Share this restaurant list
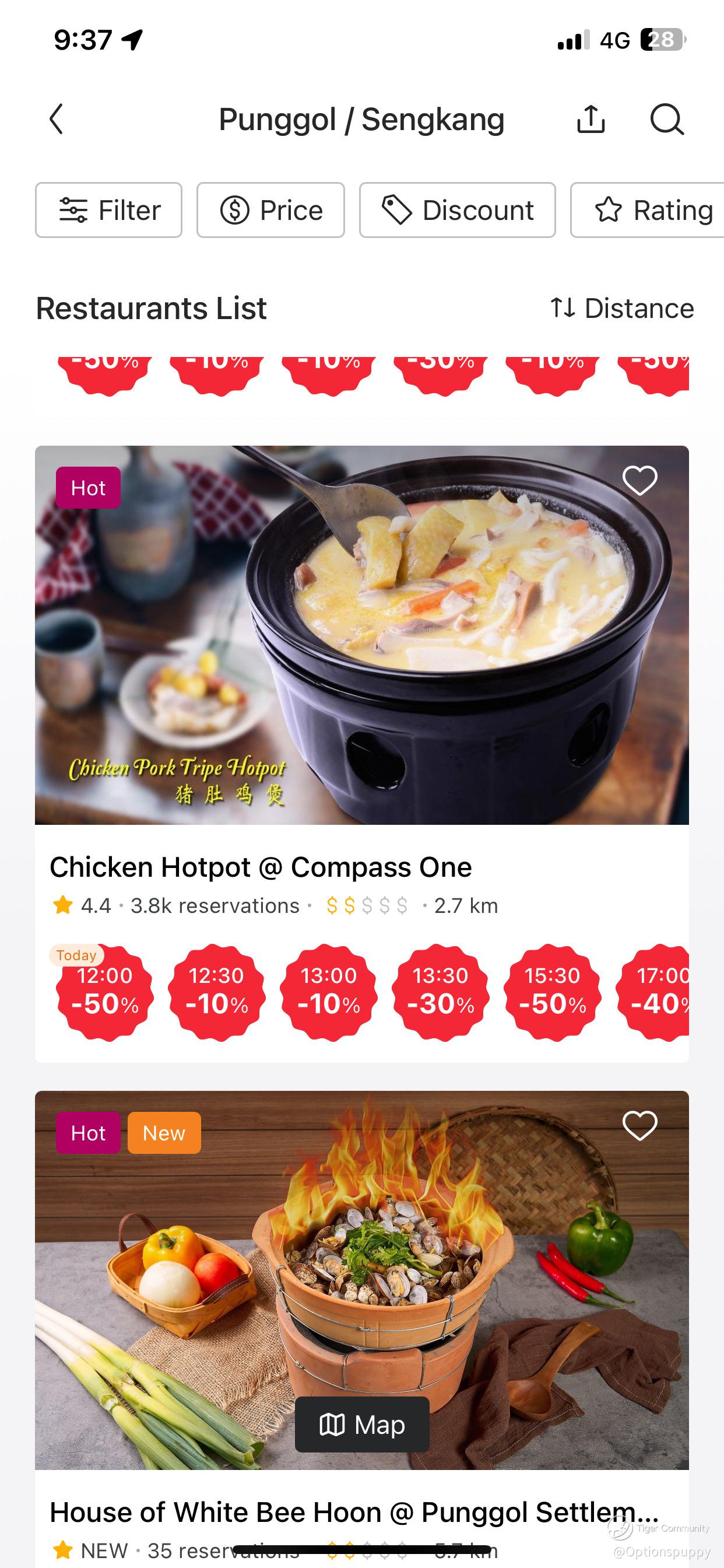 [x=591, y=118]
